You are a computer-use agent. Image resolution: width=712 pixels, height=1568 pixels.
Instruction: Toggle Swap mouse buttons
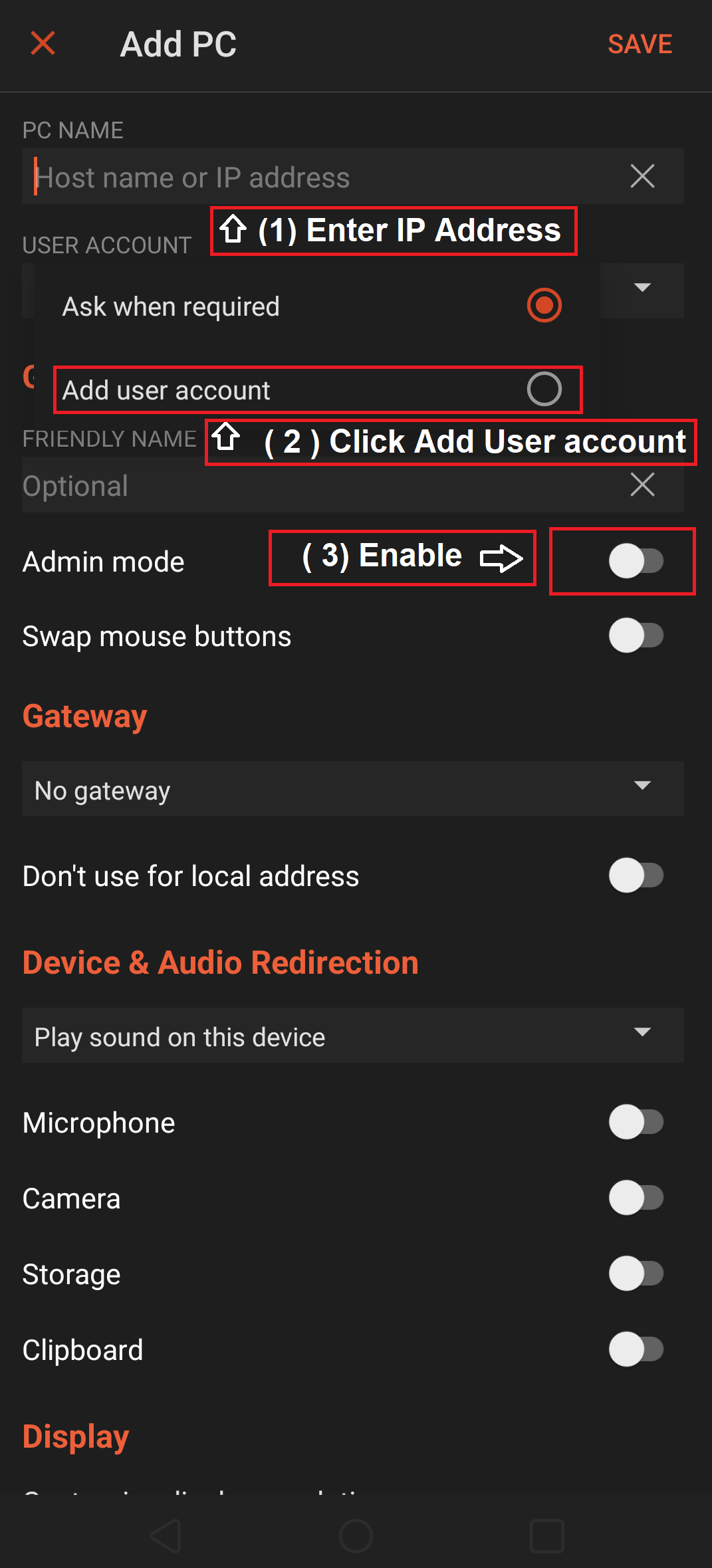pyautogui.click(x=636, y=635)
